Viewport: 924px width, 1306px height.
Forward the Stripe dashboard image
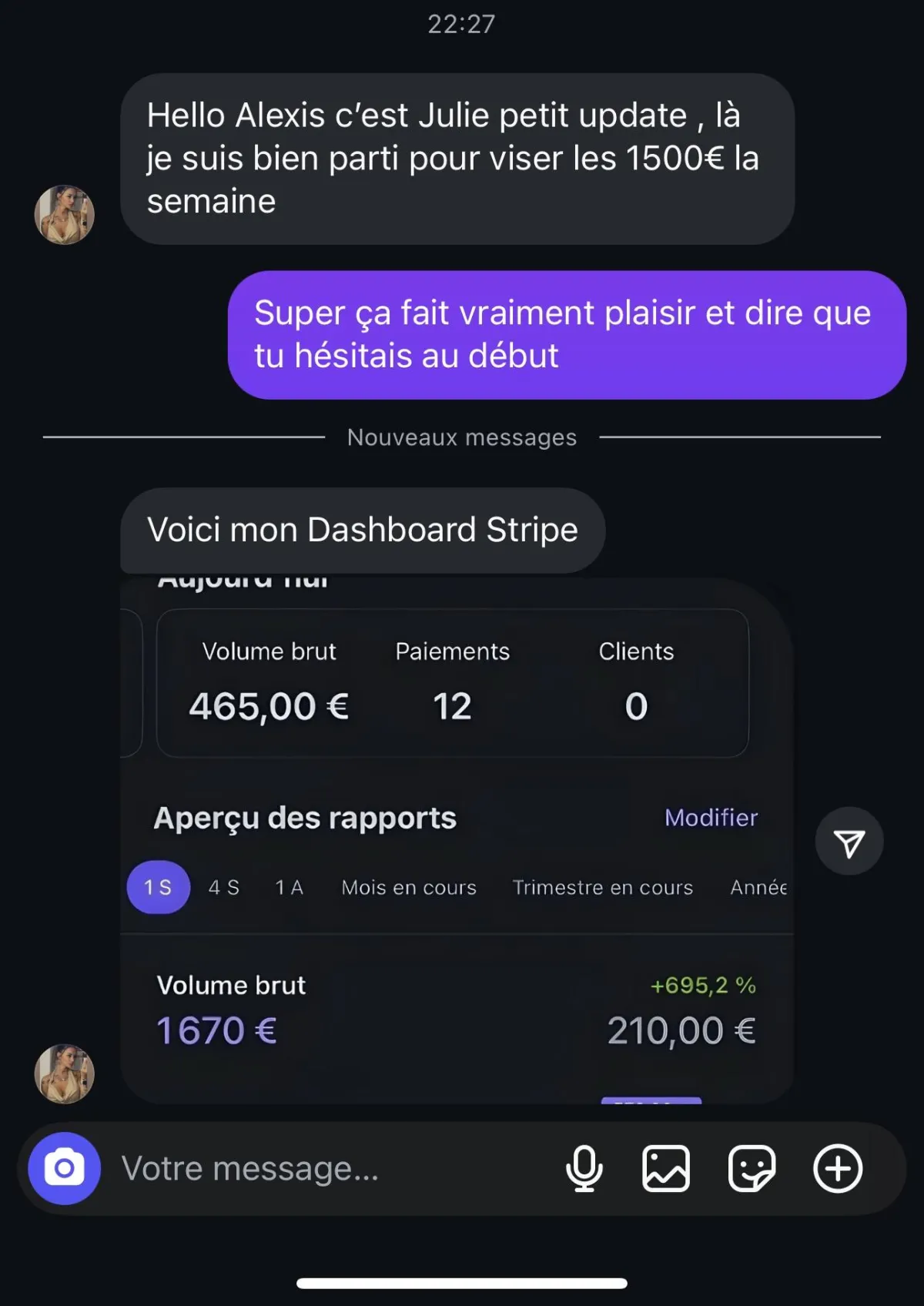[849, 842]
